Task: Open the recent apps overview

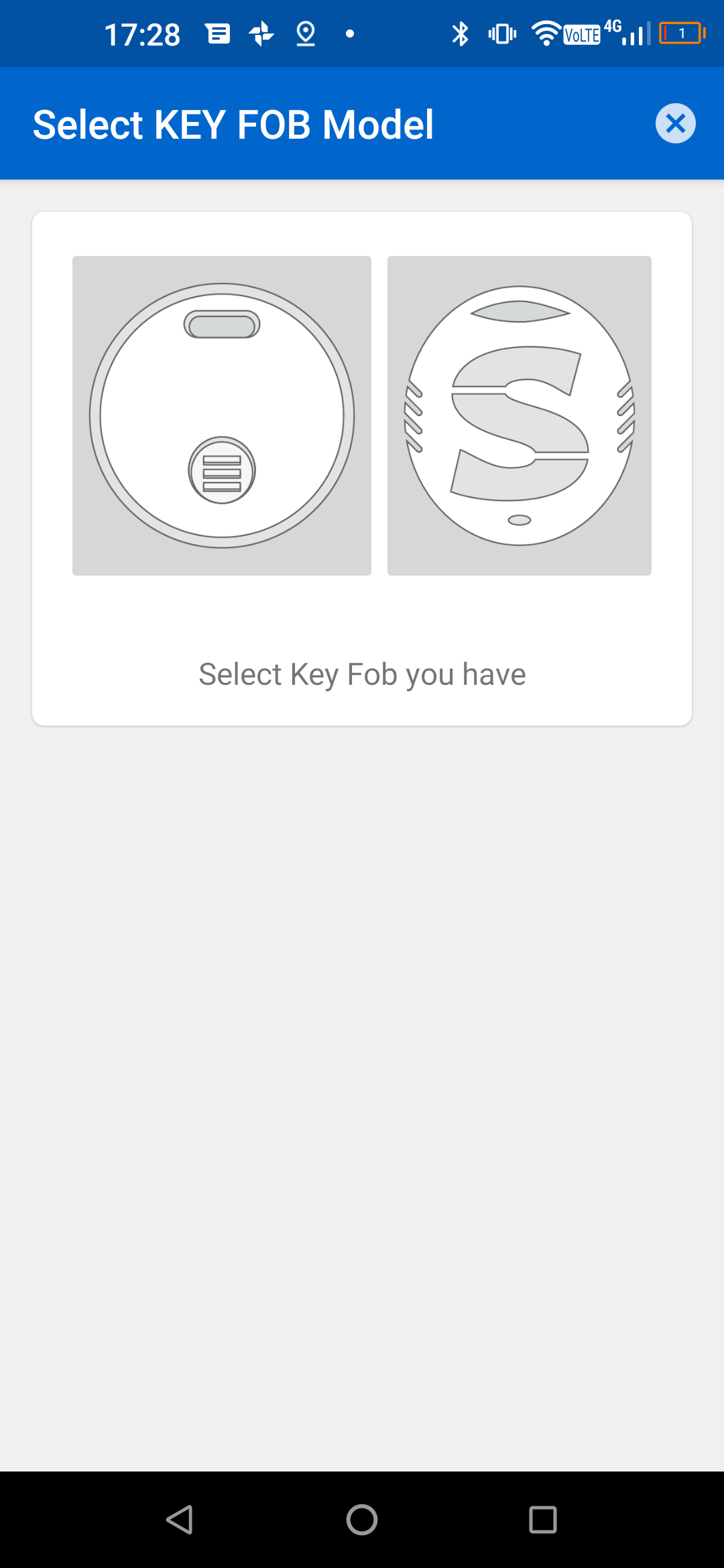Action: [x=542, y=1520]
